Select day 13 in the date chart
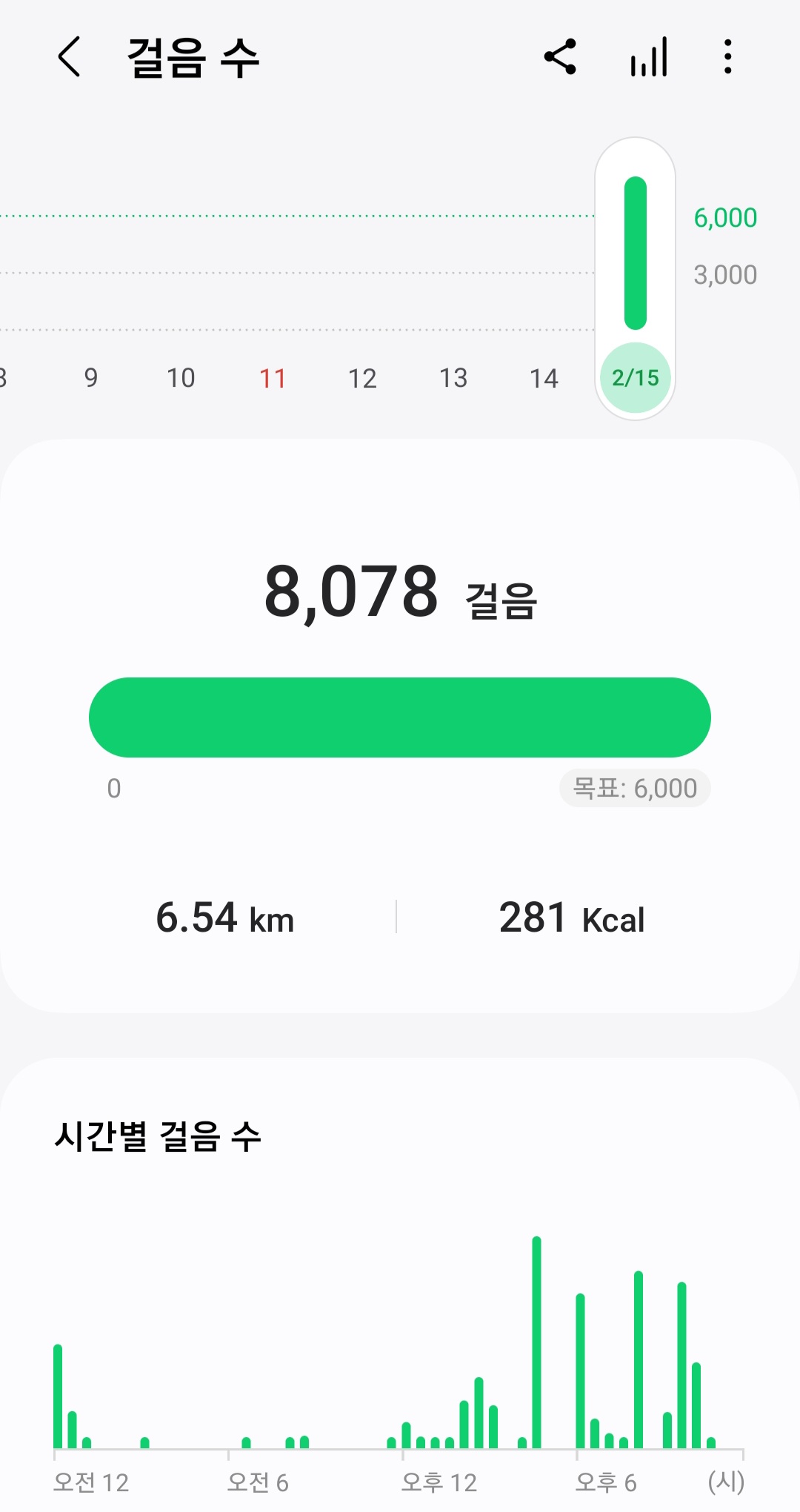Image resolution: width=800 pixels, height=1512 pixels. click(453, 378)
